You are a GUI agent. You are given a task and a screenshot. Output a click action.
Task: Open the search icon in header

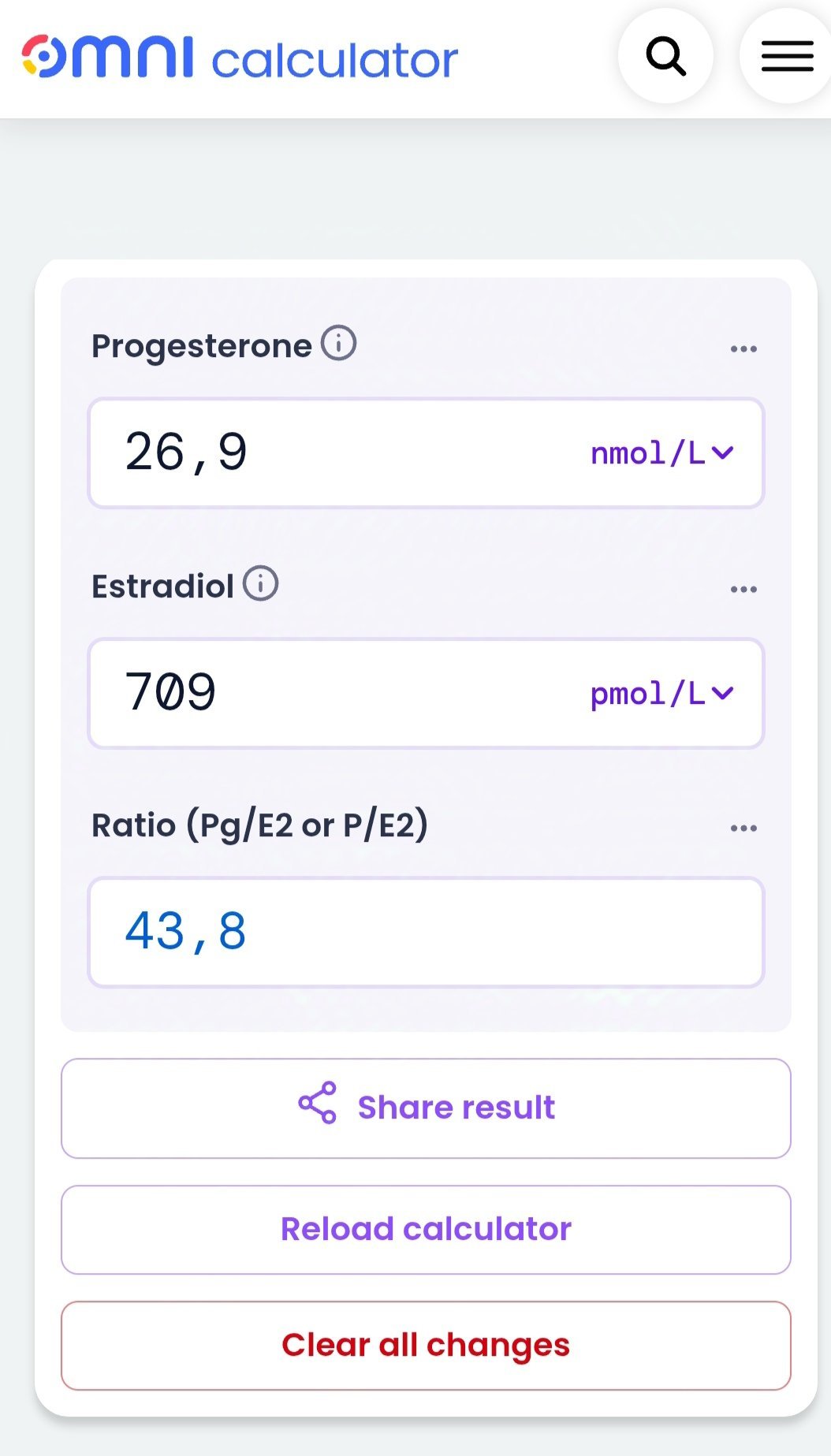(x=665, y=56)
